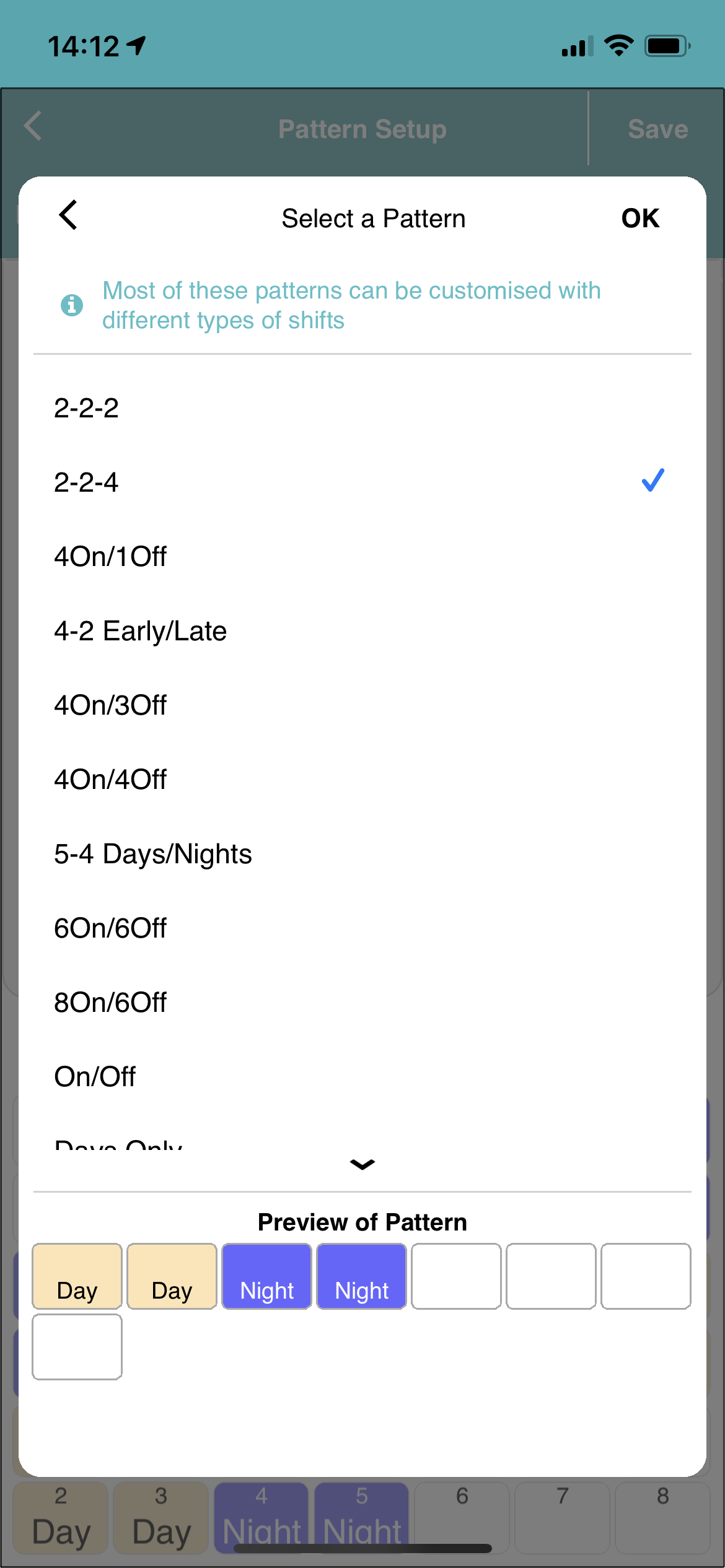The height and width of the screenshot is (1568, 725).
Task: Click the second Day swatch in the preview
Action: [172, 1276]
